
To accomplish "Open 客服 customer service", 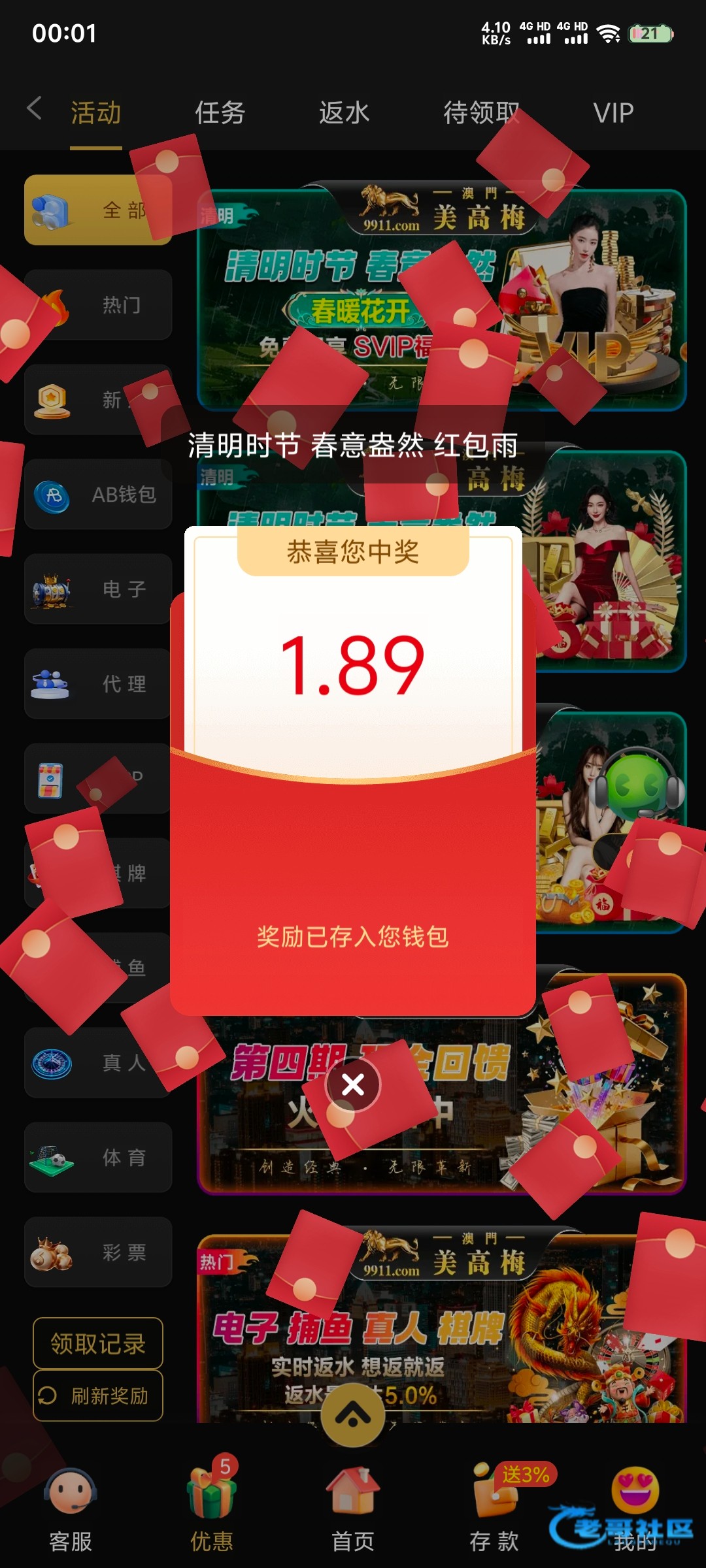I will coord(71,1509).
